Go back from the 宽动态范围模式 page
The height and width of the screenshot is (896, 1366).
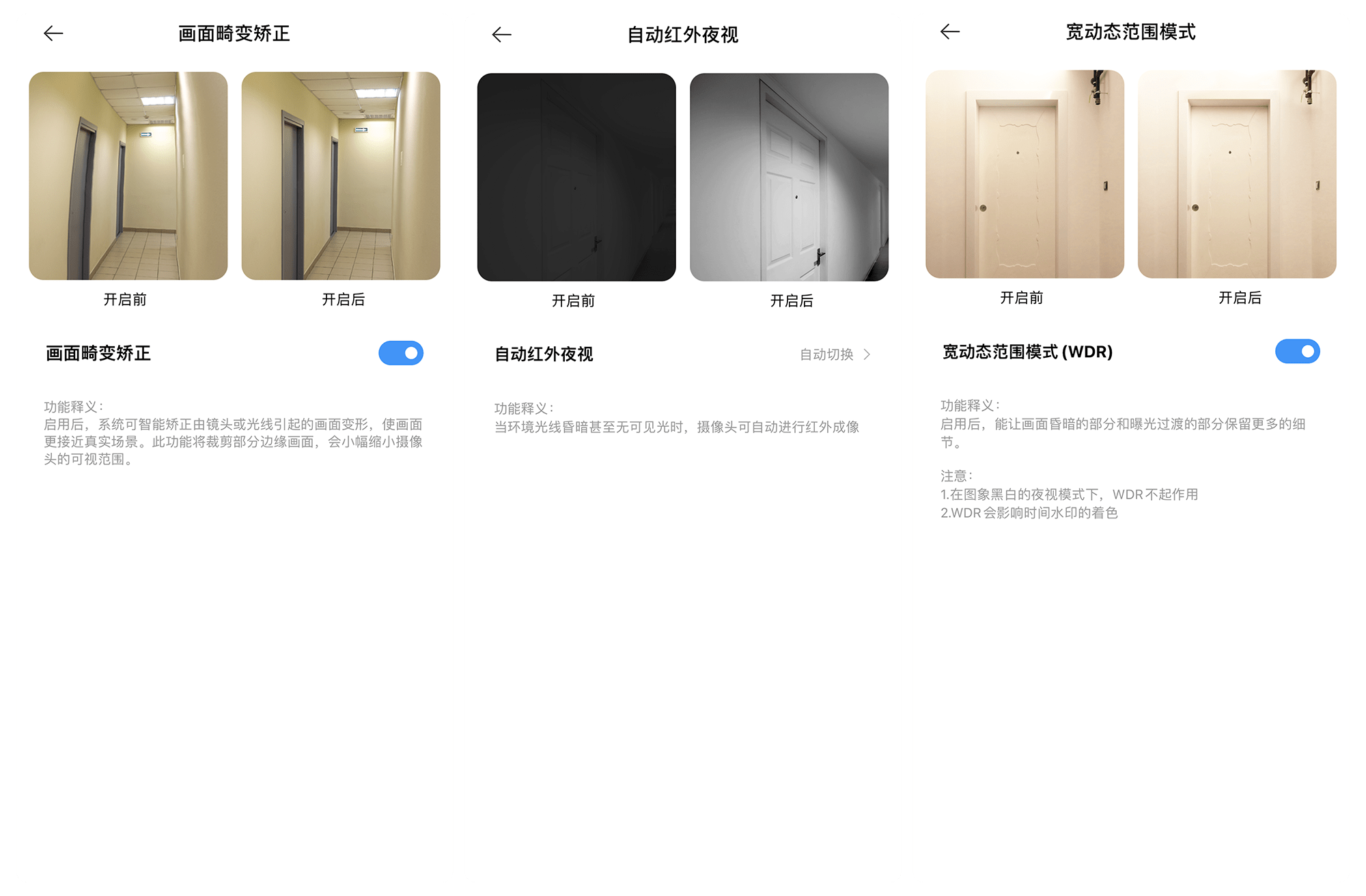[x=950, y=31]
